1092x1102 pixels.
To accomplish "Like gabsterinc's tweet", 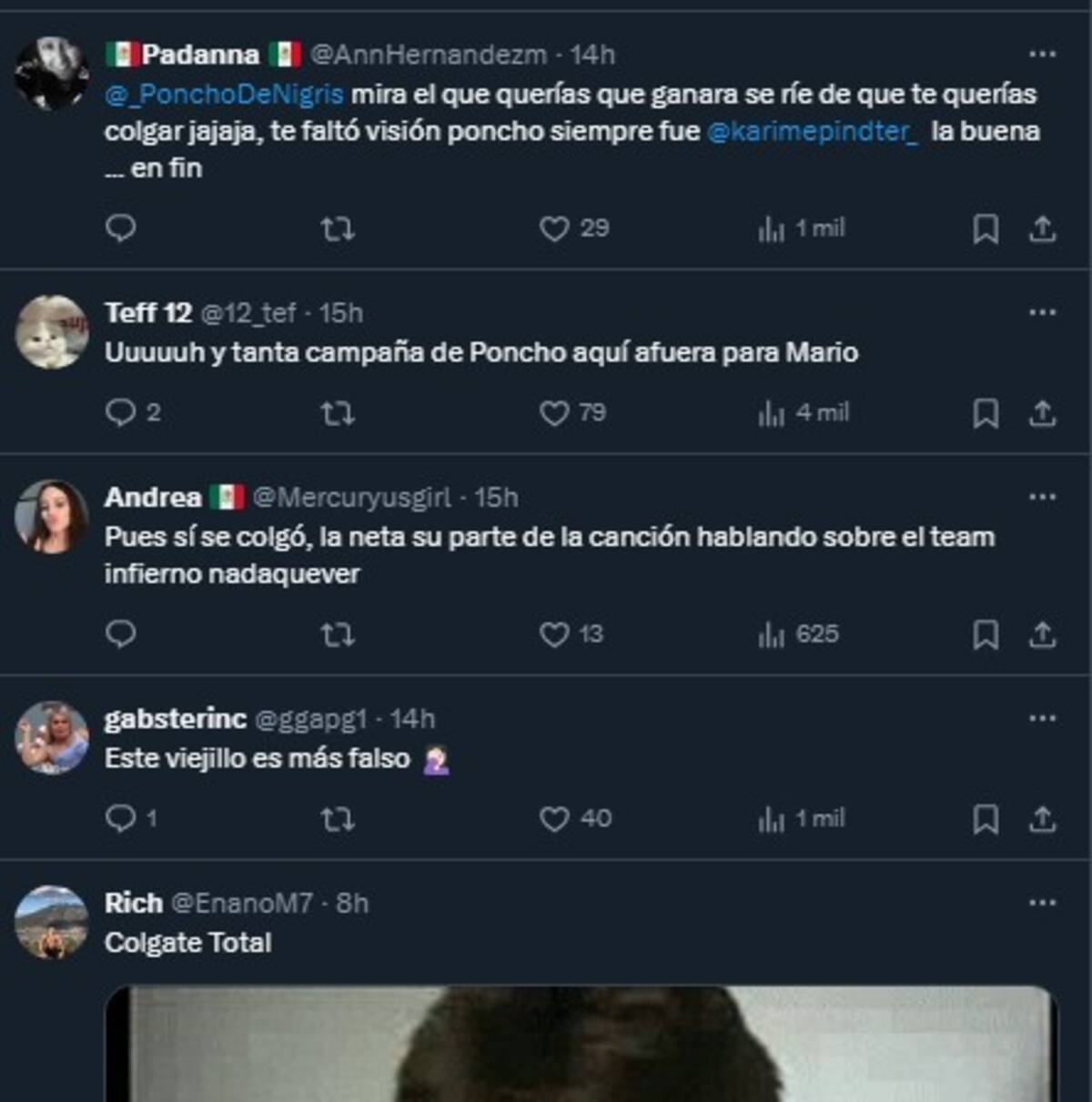I will [554, 819].
